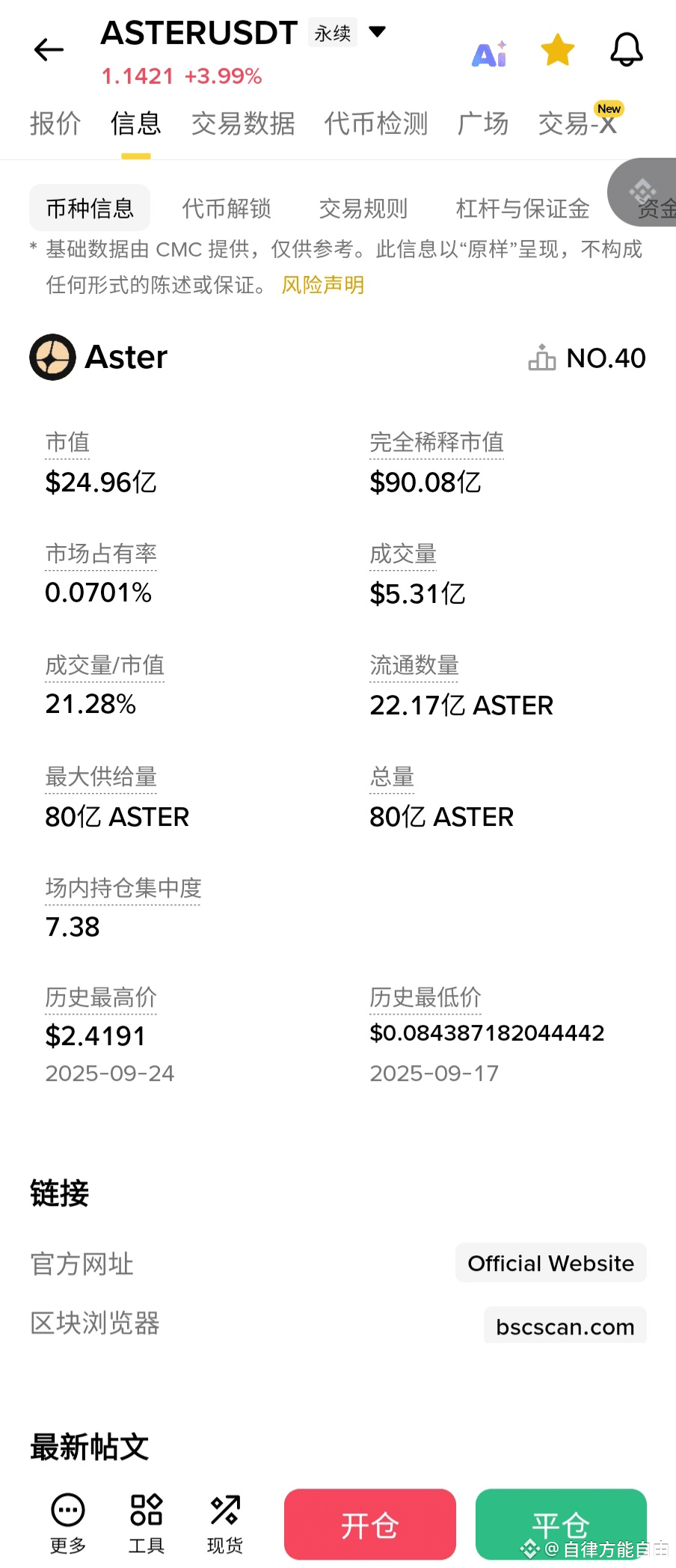Go back with the arrow icon

(x=49, y=50)
